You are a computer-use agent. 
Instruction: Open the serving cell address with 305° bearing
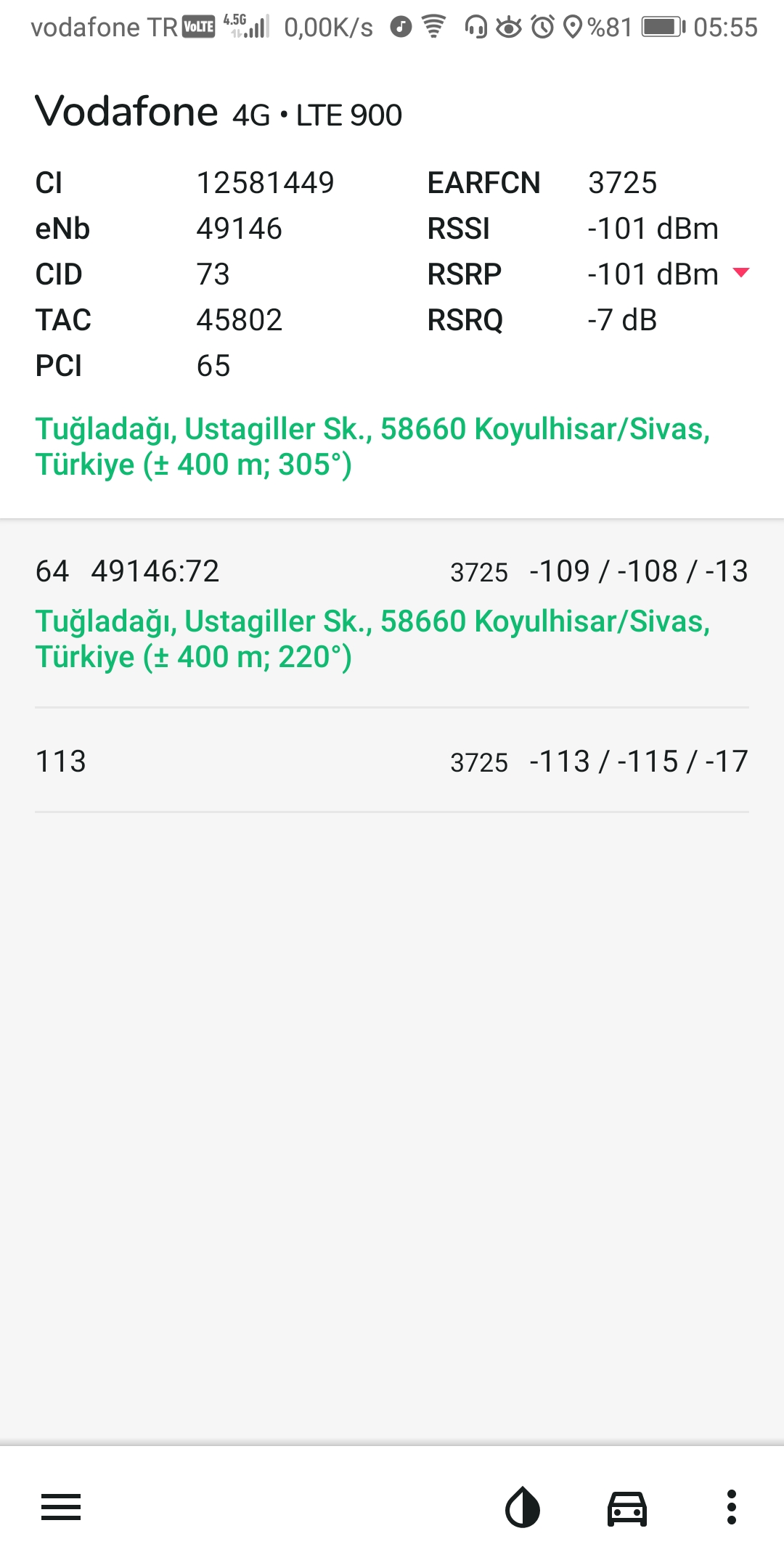pos(372,446)
